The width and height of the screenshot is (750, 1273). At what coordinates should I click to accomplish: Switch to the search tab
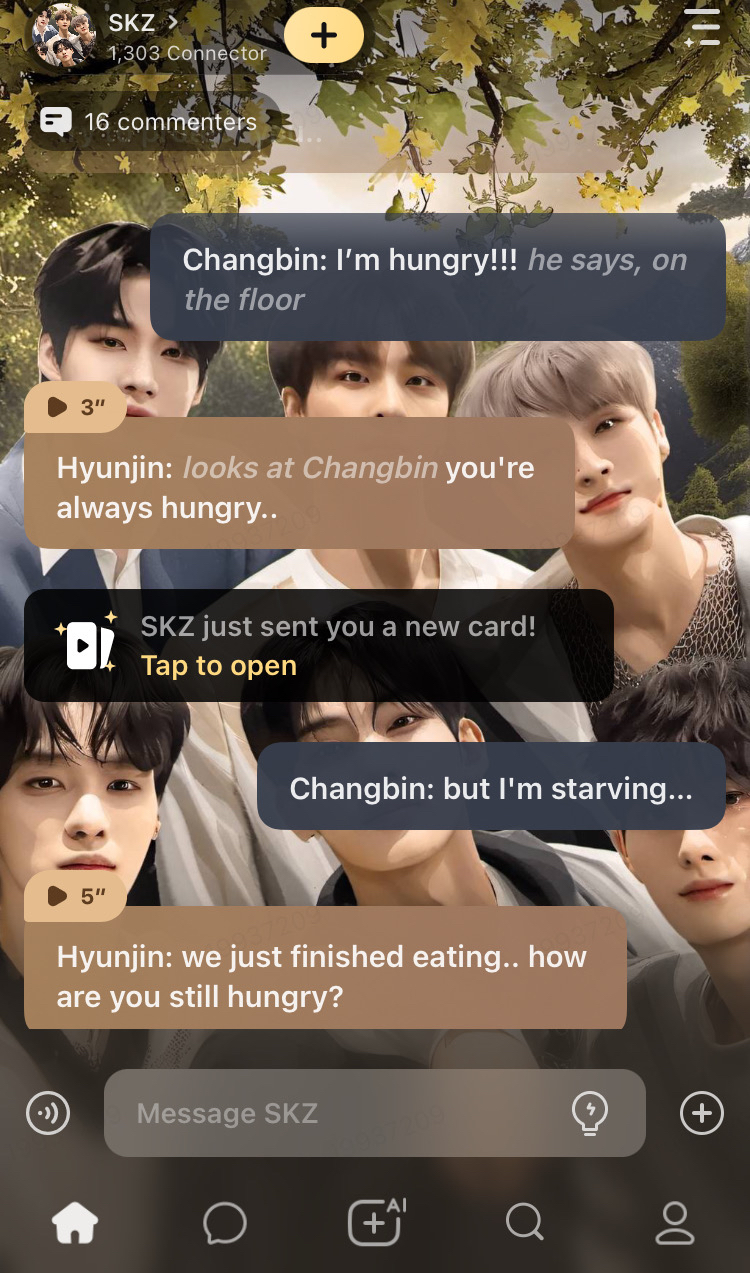click(524, 1222)
